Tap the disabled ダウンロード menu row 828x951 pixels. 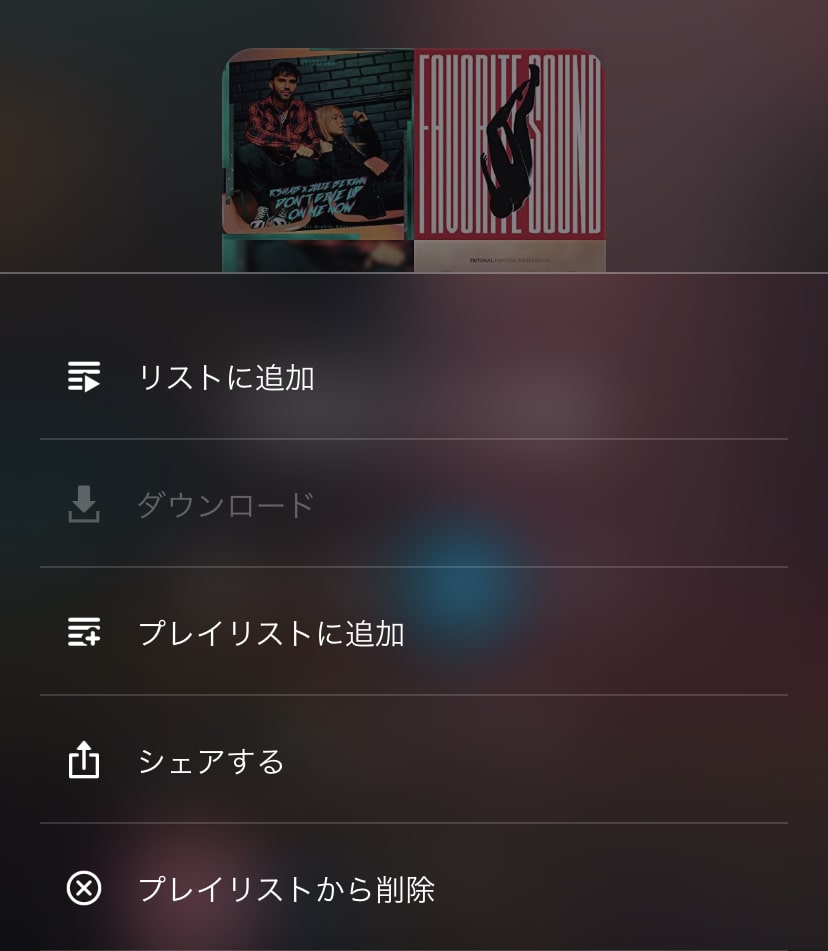tap(224, 505)
